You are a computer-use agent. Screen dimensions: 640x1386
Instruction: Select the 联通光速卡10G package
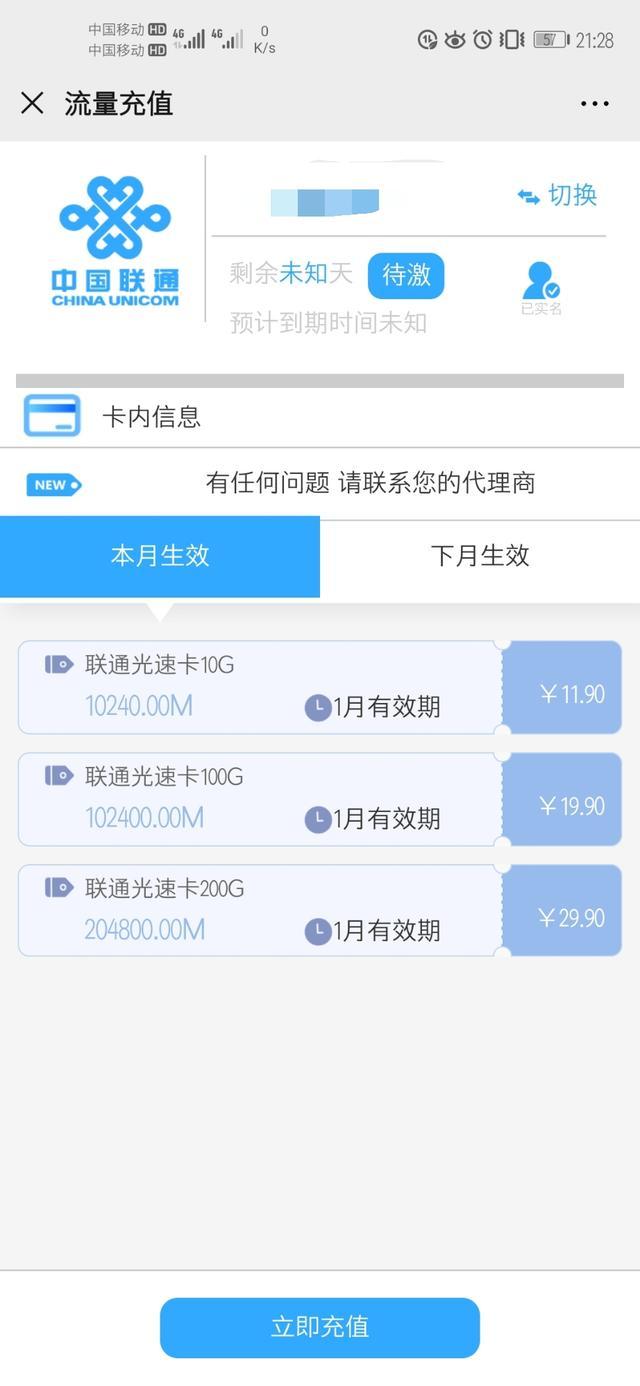(x=320, y=687)
